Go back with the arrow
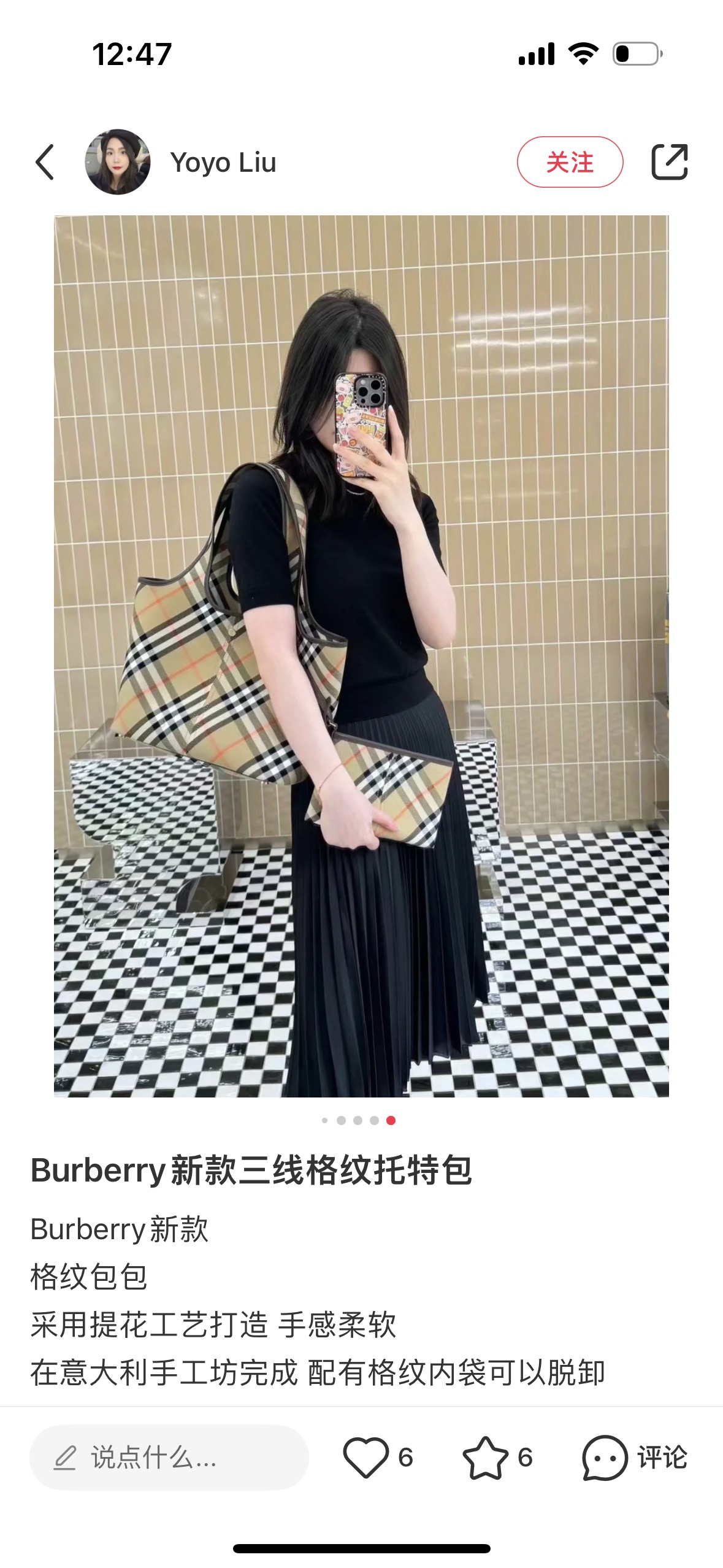The height and width of the screenshot is (1568, 723). 45,162
